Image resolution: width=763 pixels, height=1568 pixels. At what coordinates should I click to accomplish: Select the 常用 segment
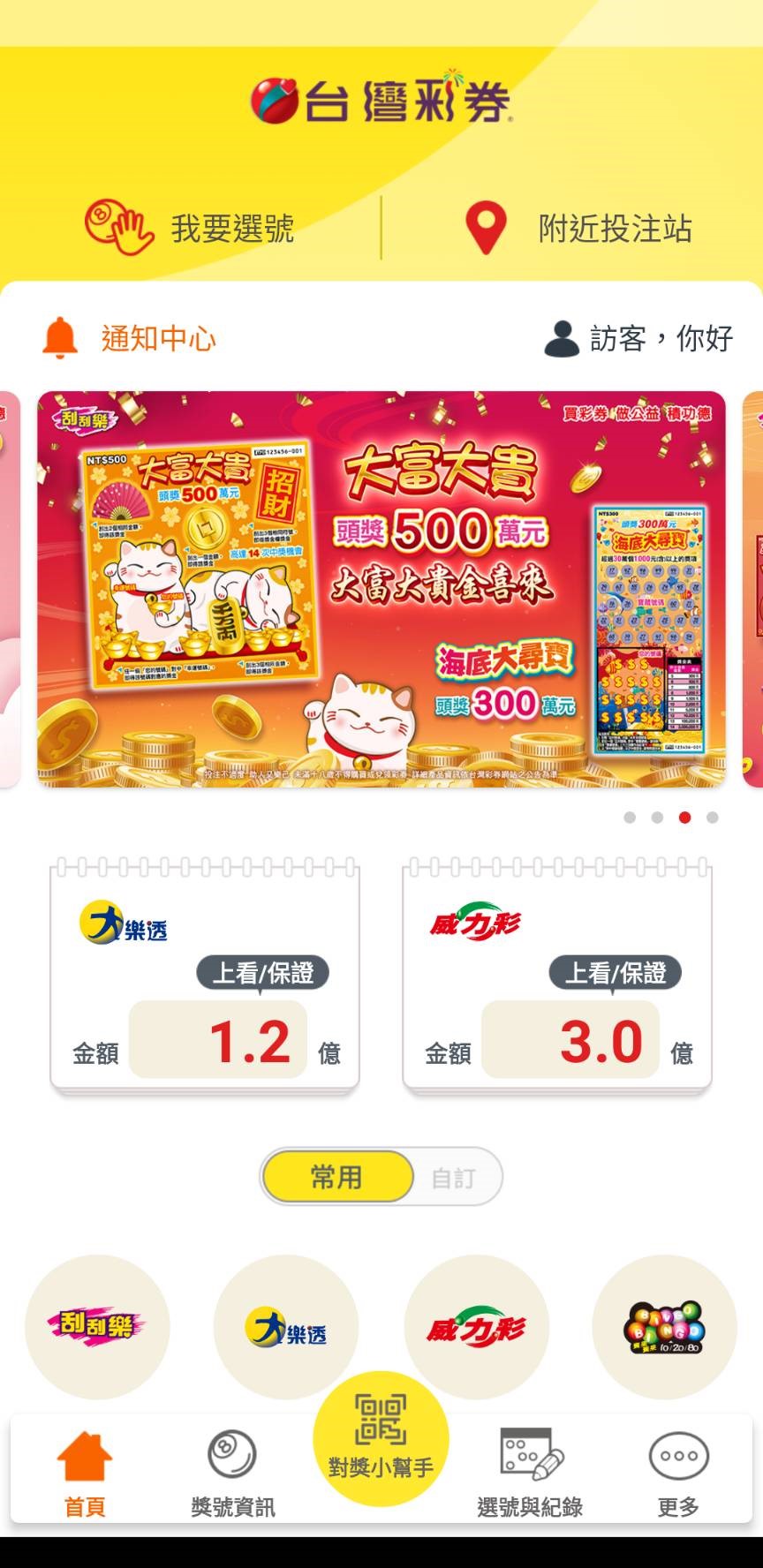pos(337,1177)
